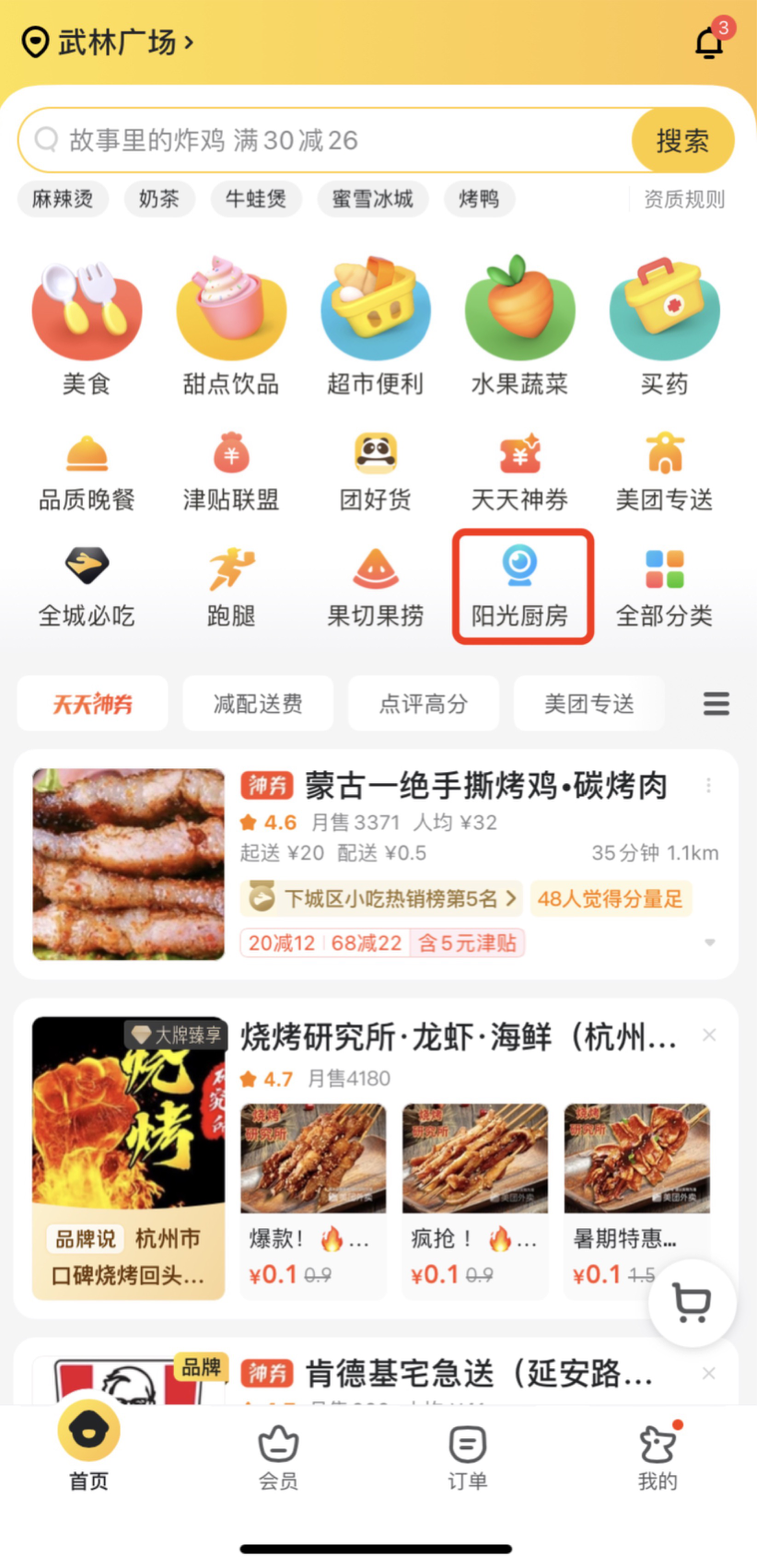Dismiss the 烧烤研究所 card
757x1568 pixels.
click(709, 1036)
